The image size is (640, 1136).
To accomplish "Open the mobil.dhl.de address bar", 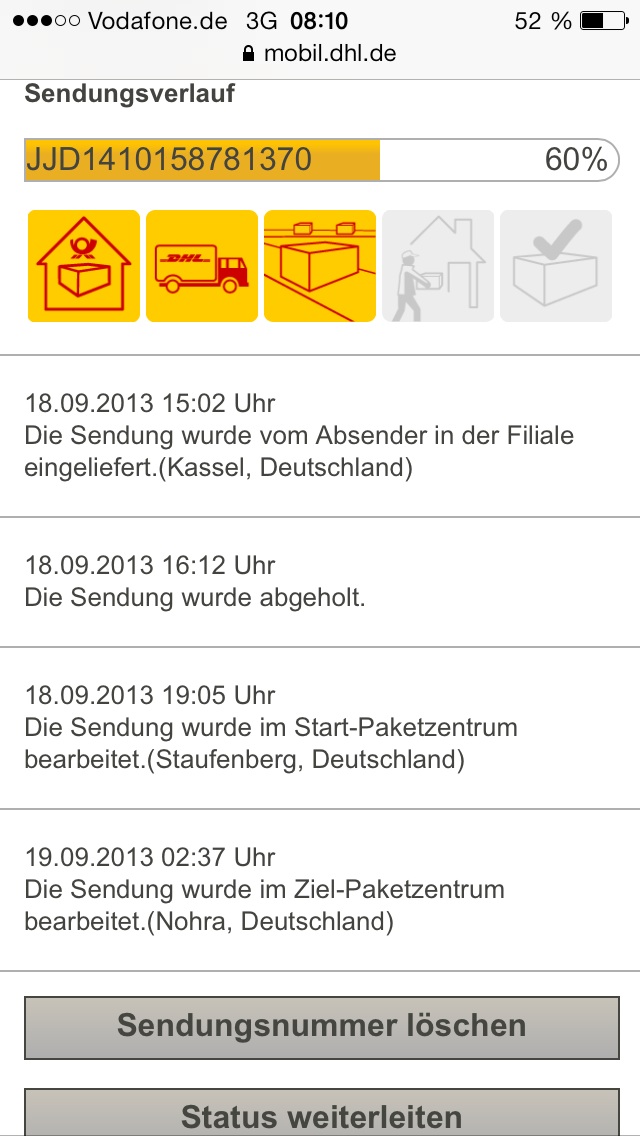I will (x=320, y=53).
